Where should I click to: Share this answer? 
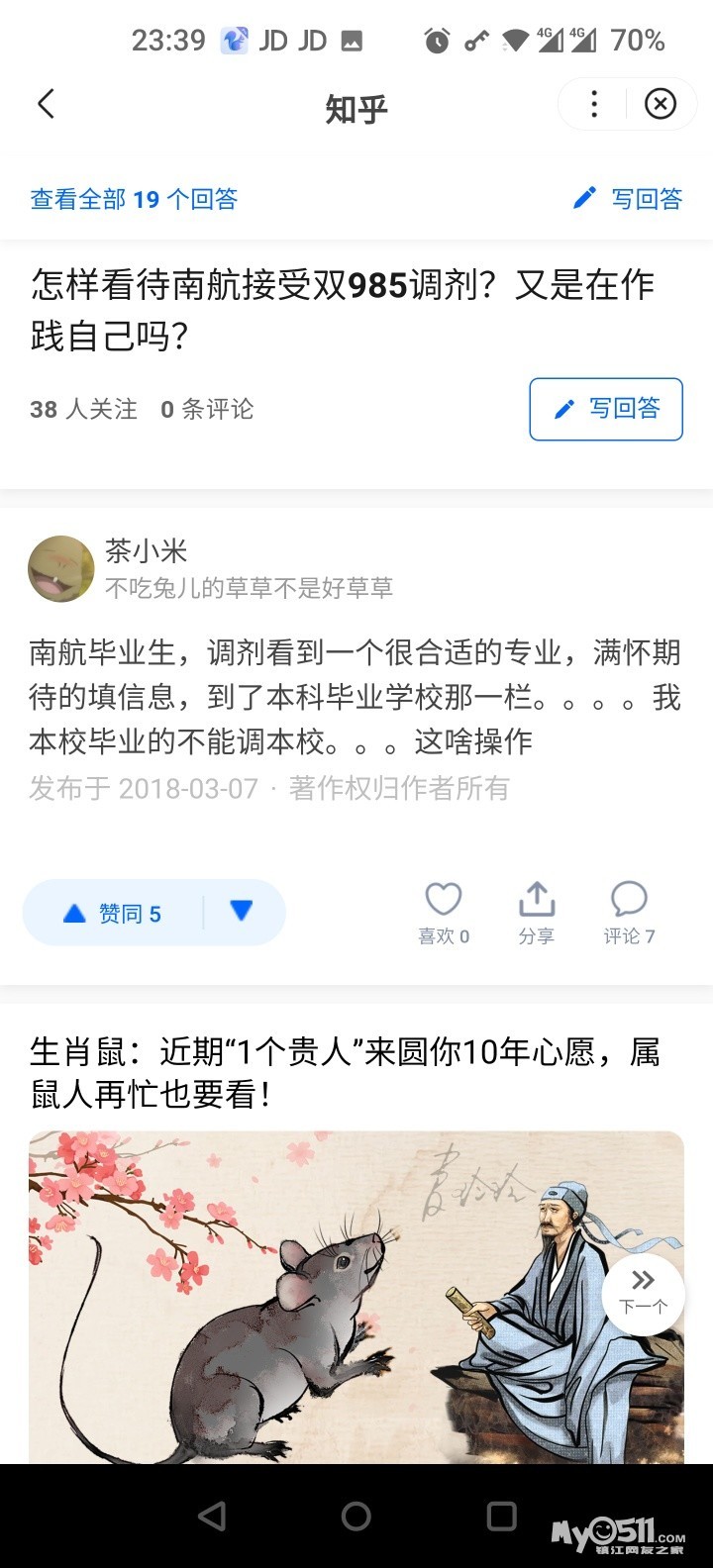tap(537, 911)
